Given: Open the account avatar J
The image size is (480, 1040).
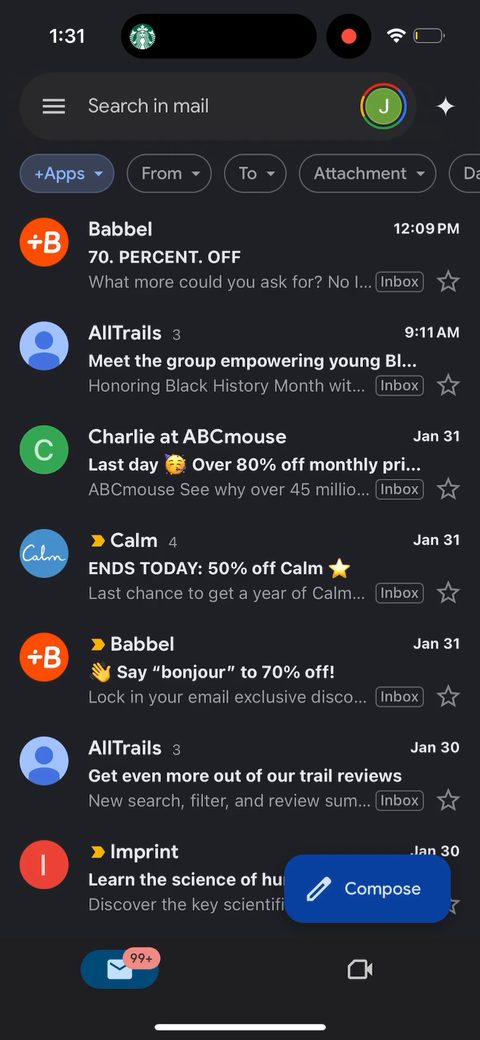Looking at the screenshot, I should click(383, 106).
